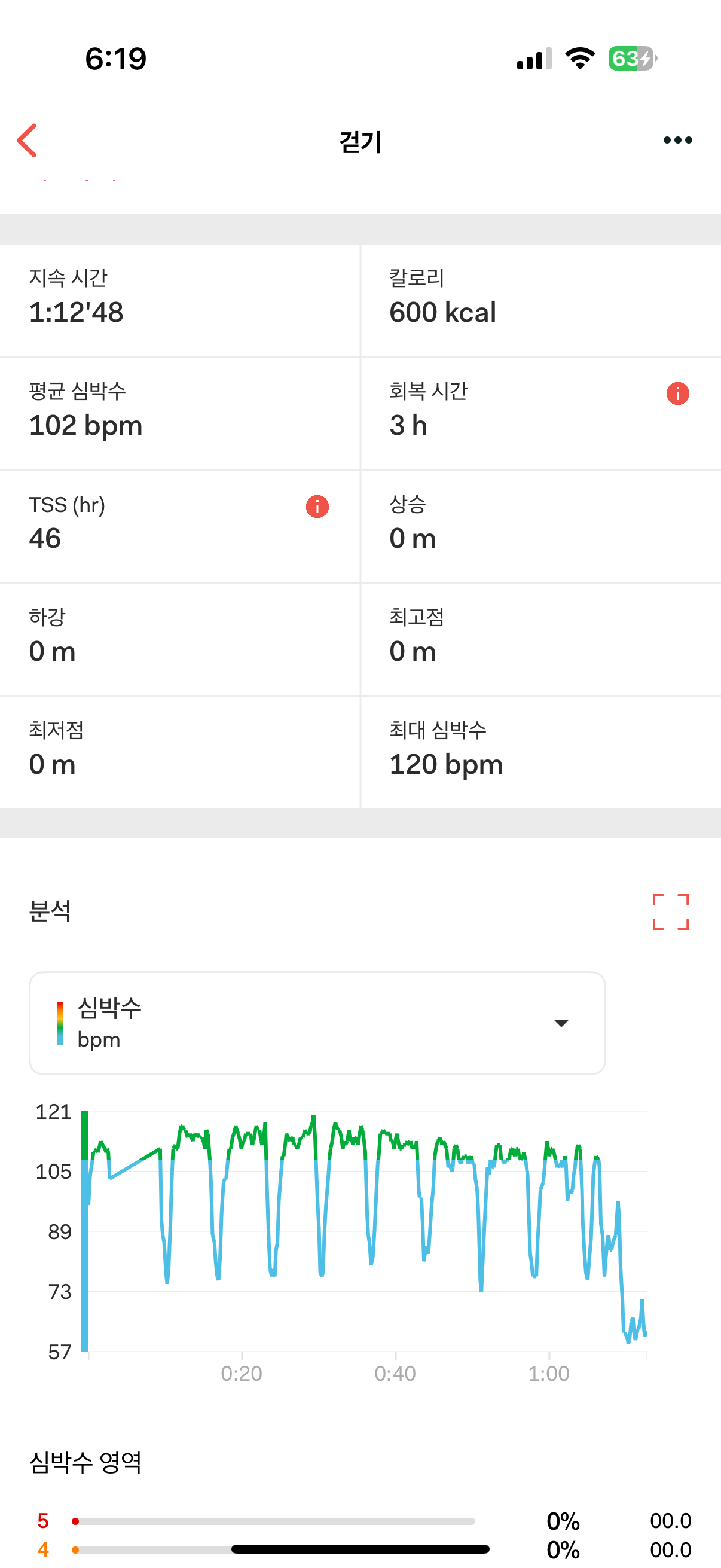Show info about TSS (hr)
721x1568 pixels.
(x=317, y=507)
